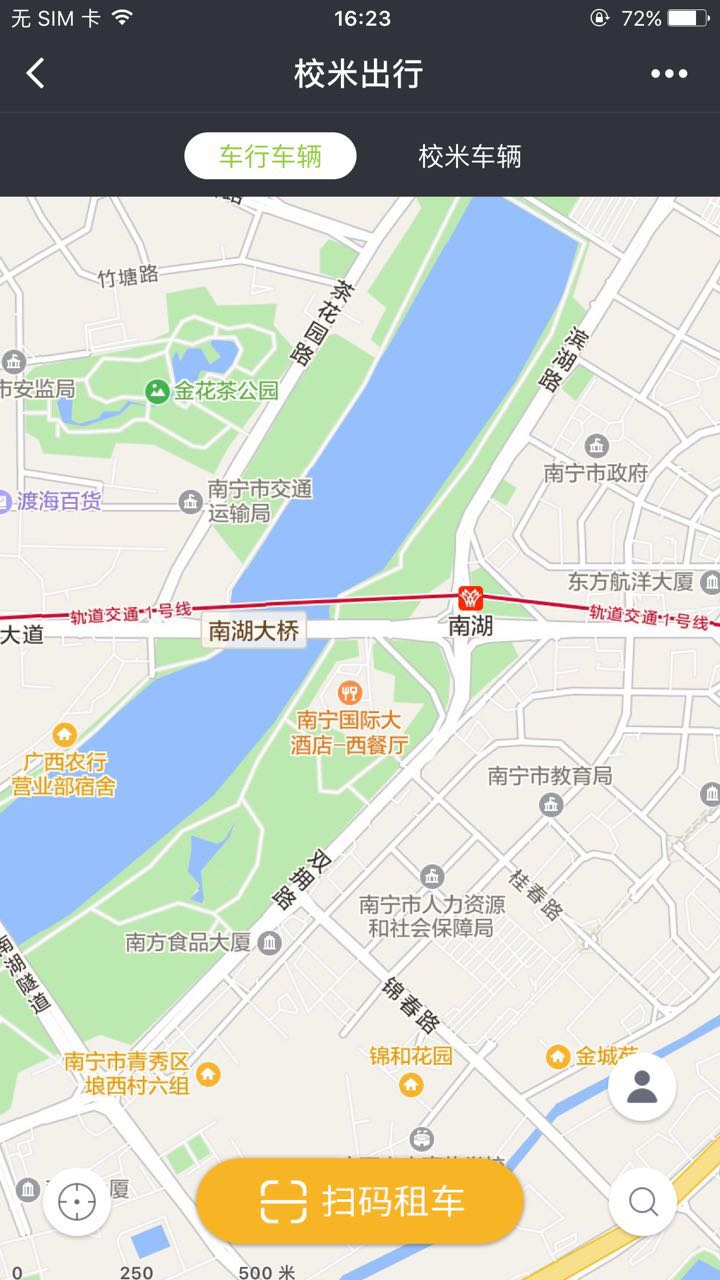
Task: Open the search magnifier button
Action: [643, 1201]
